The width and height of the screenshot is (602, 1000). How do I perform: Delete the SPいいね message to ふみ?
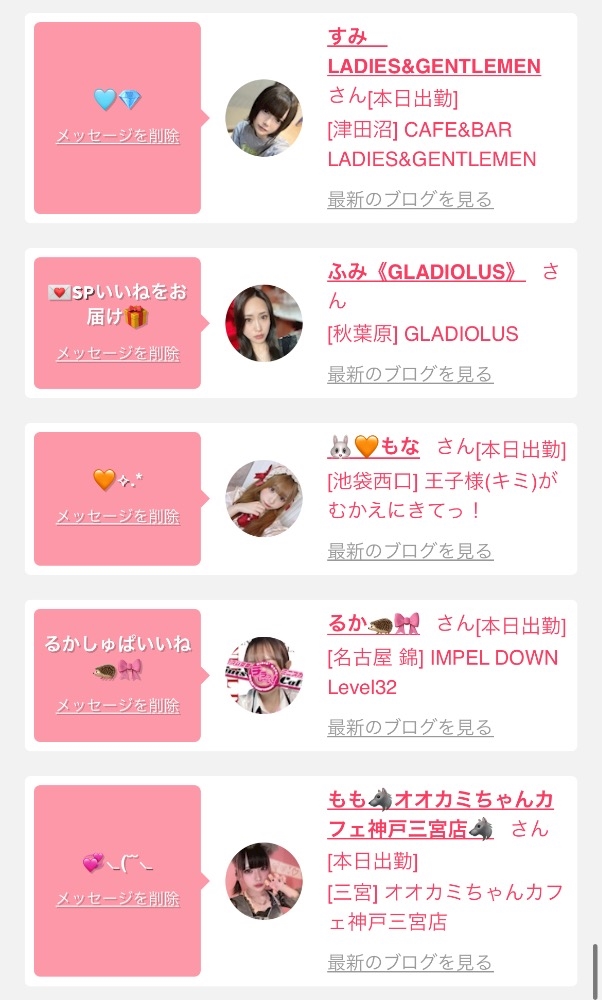118,353
